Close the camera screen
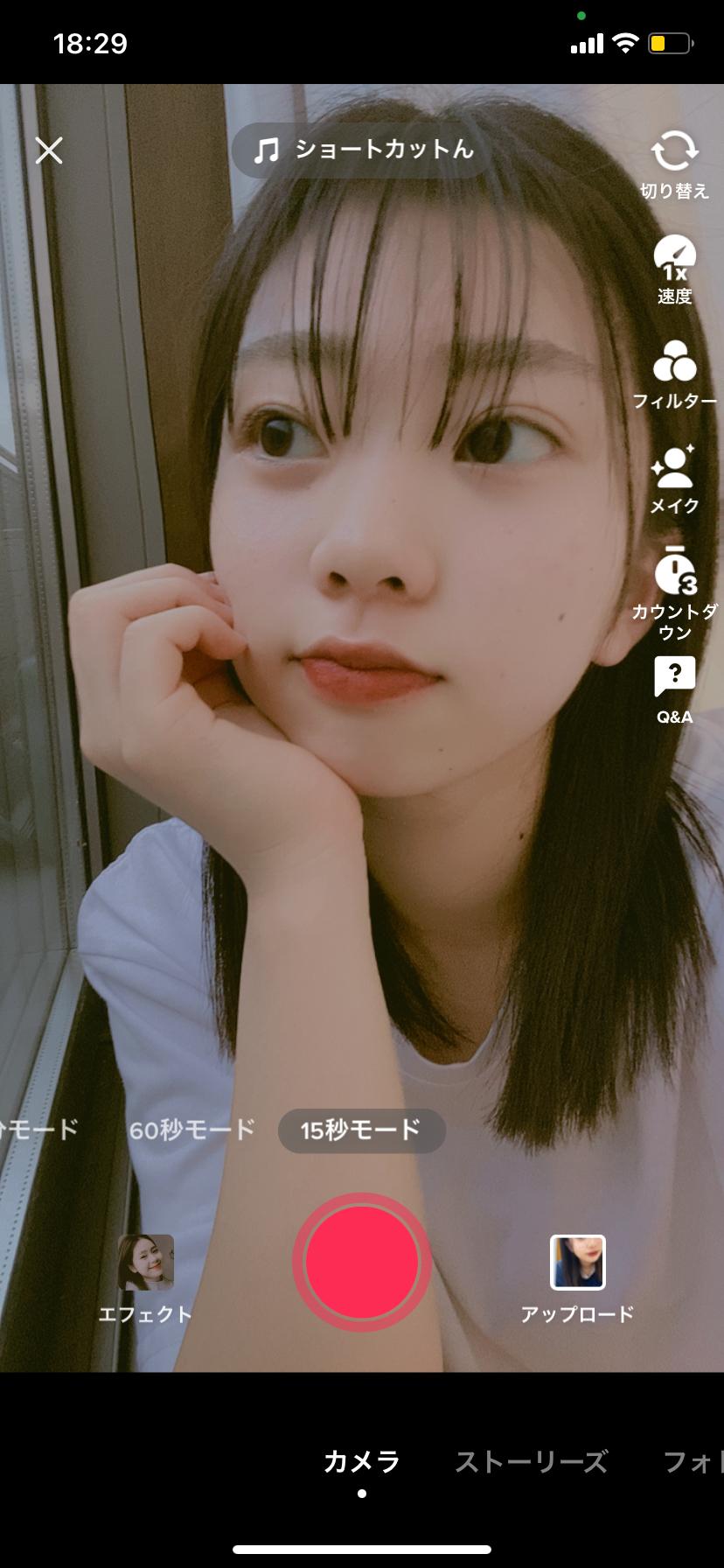 tap(49, 150)
